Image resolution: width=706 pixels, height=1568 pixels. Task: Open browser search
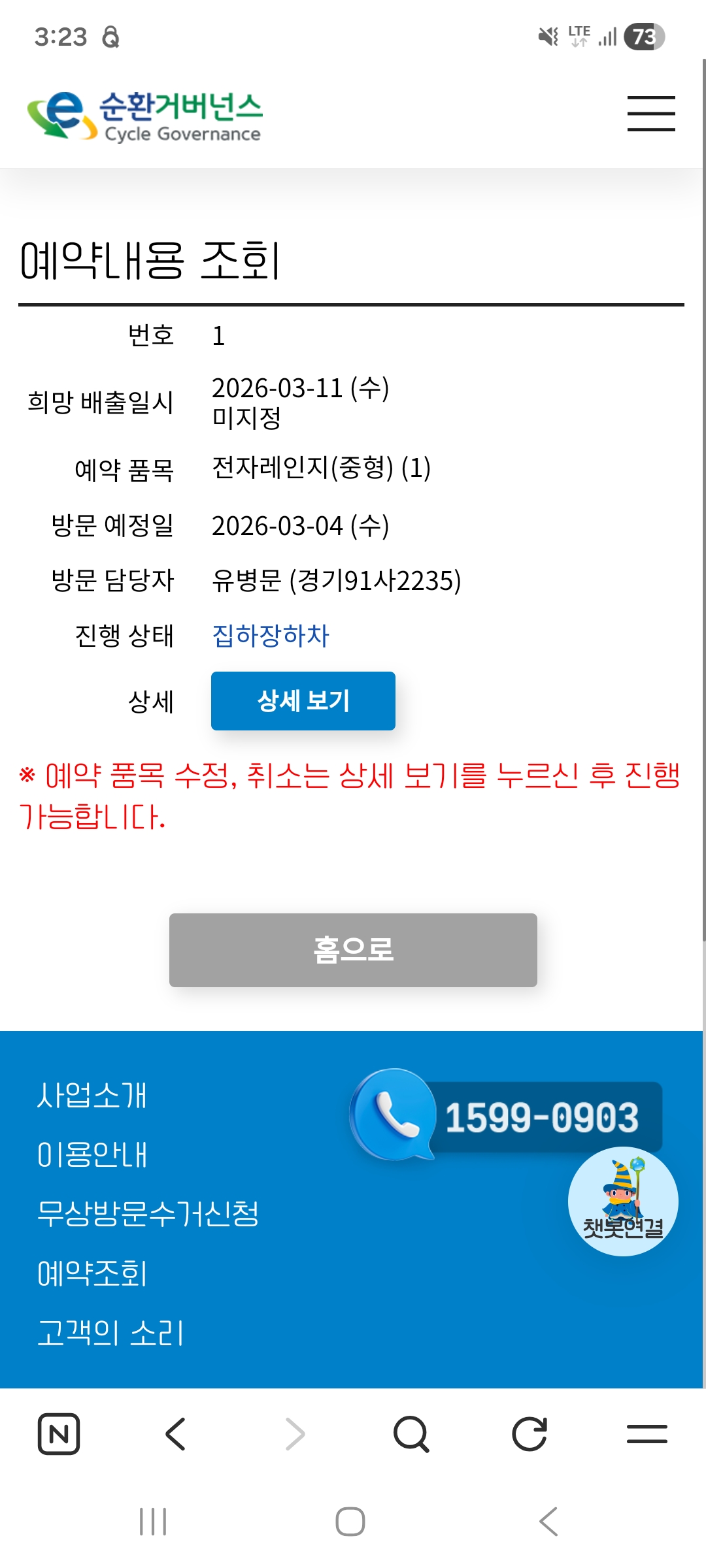click(411, 1434)
